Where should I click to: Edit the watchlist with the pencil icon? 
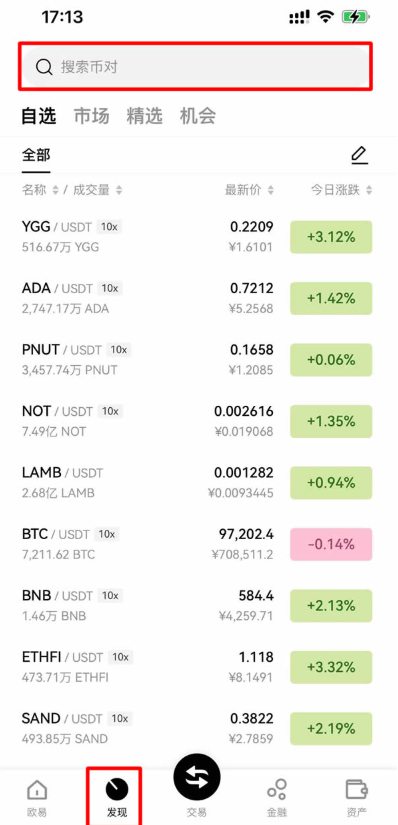pyautogui.click(x=360, y=155)
